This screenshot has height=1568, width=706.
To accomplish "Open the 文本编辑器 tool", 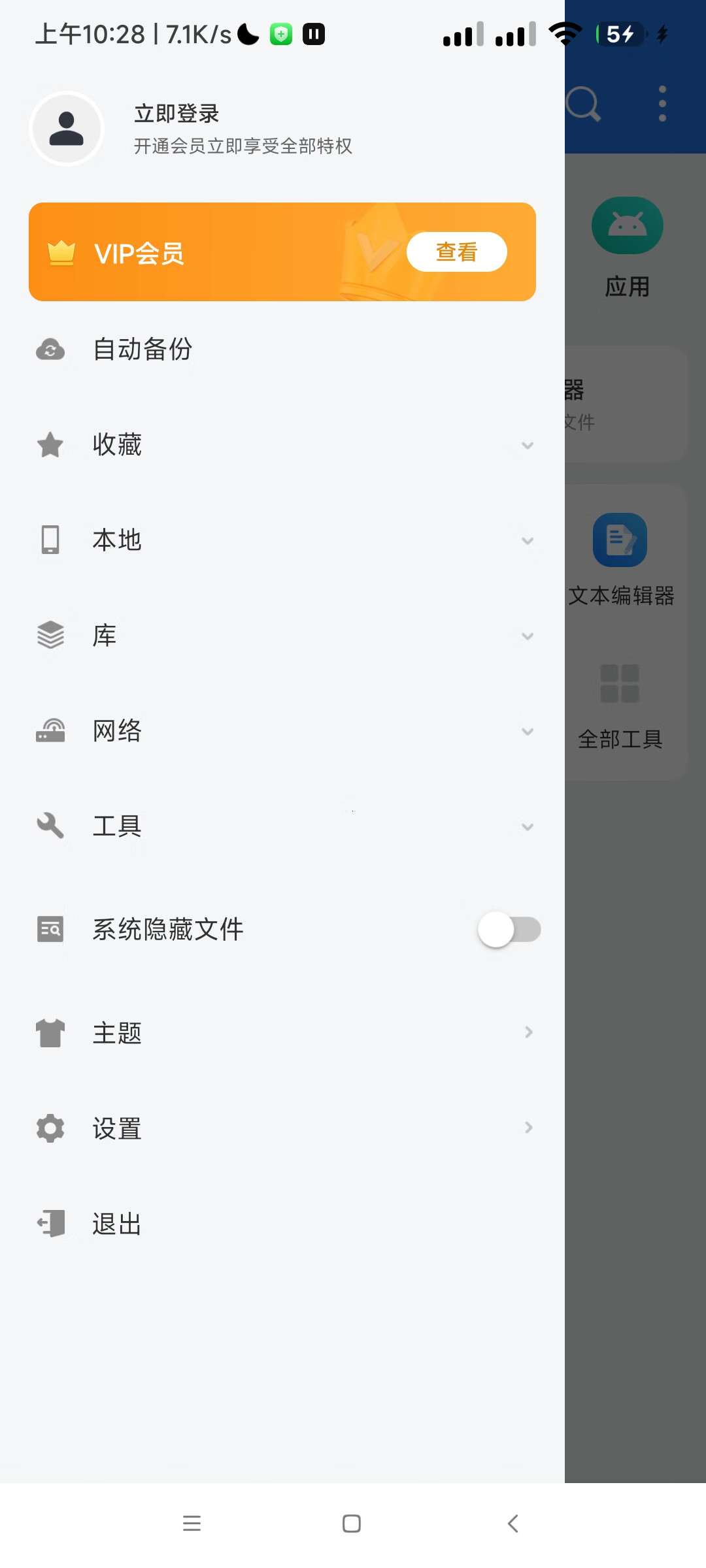I will tap(620, 559).
